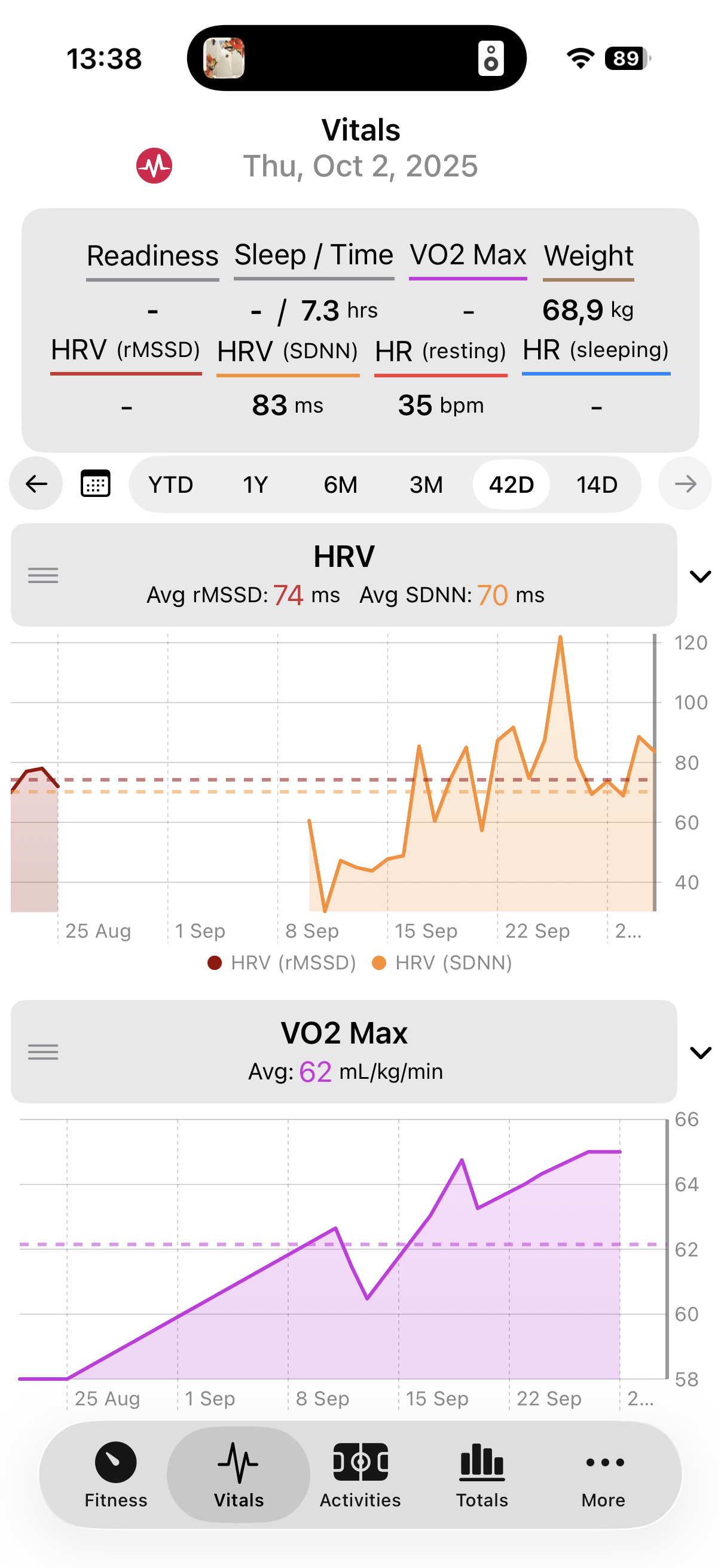This screenshot has height=1568, width=721.
Task: Show the 3M range
Action: pos(426,485)
